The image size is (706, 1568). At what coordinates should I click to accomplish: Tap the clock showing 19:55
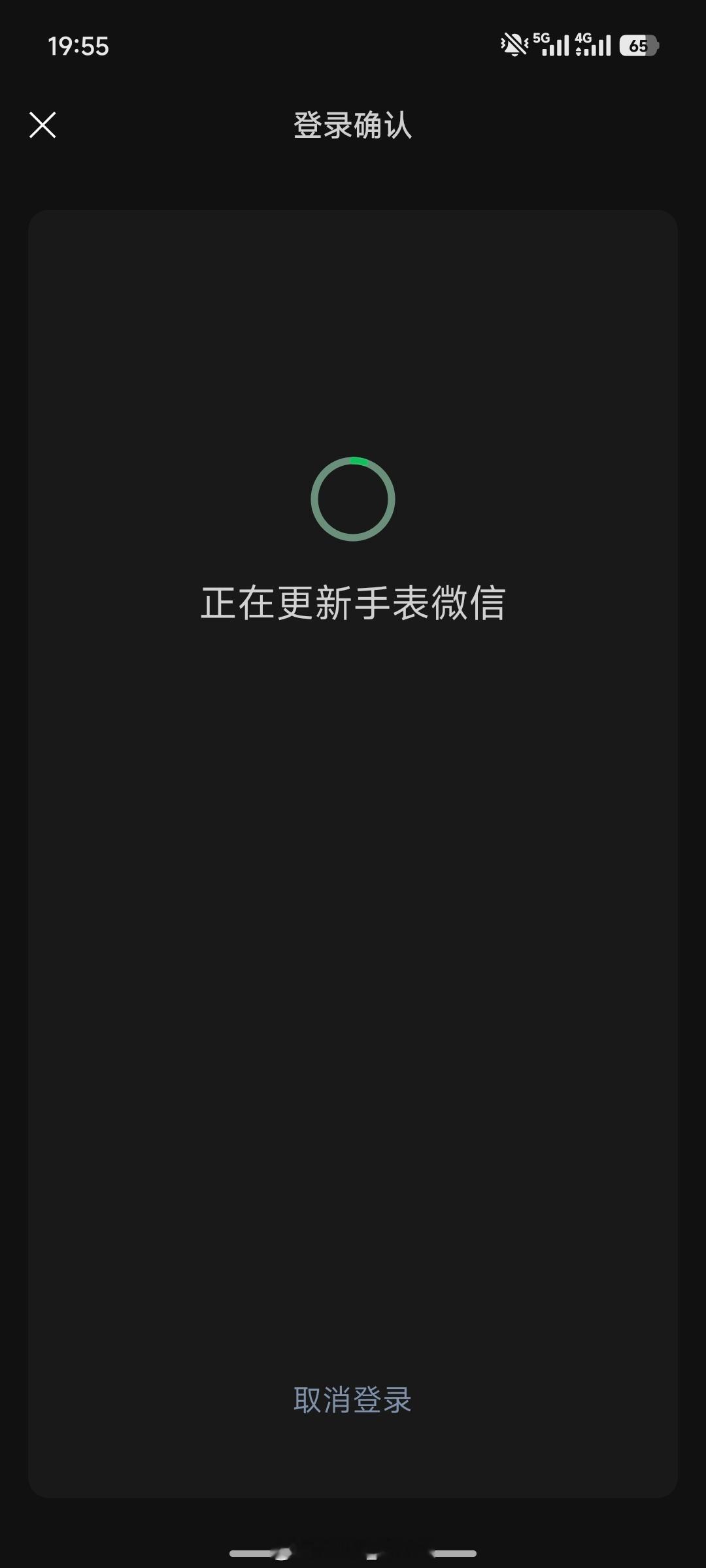[x=78, y=46]
